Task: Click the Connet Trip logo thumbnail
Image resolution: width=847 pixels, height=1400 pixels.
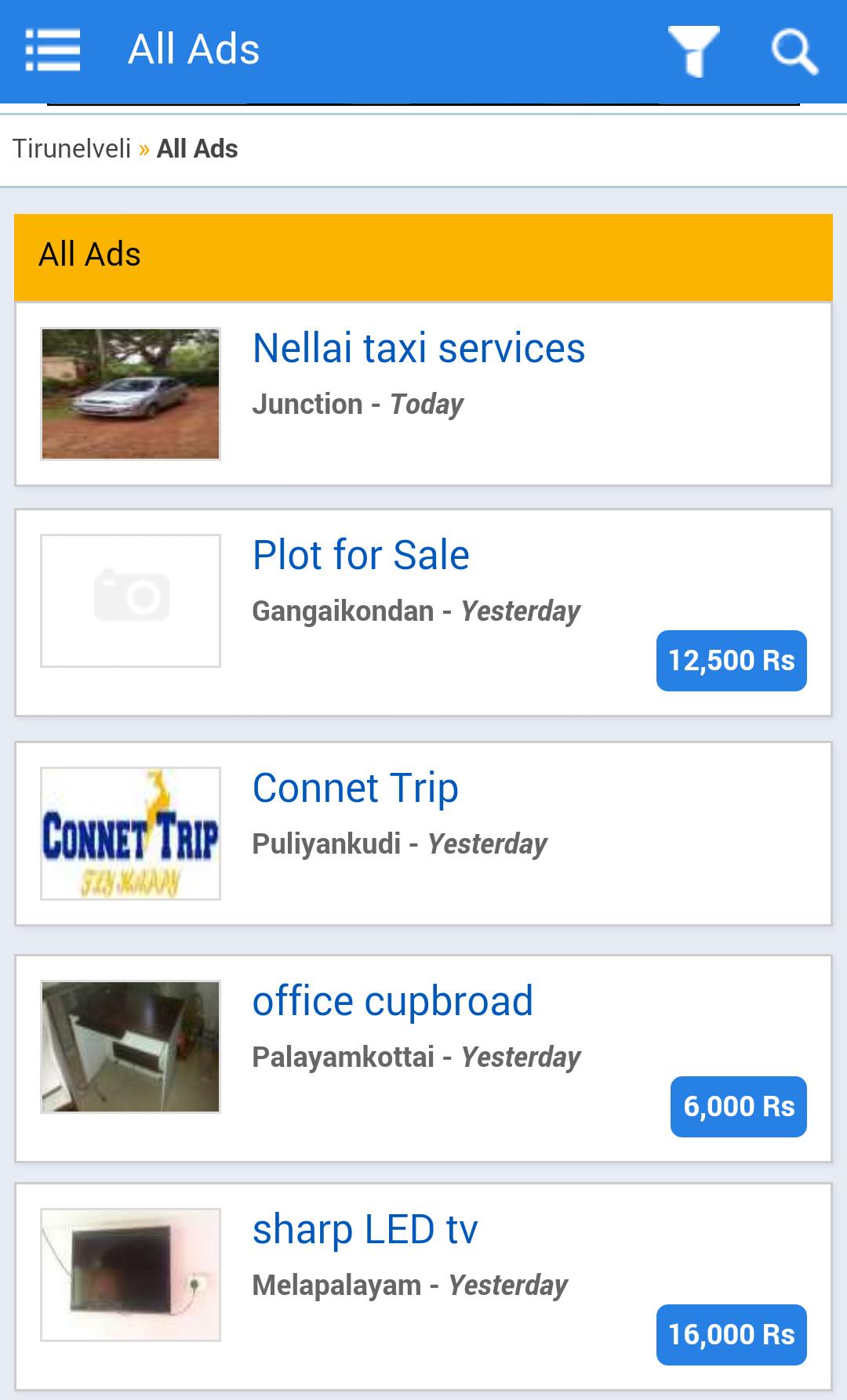Action: [132, 833]
